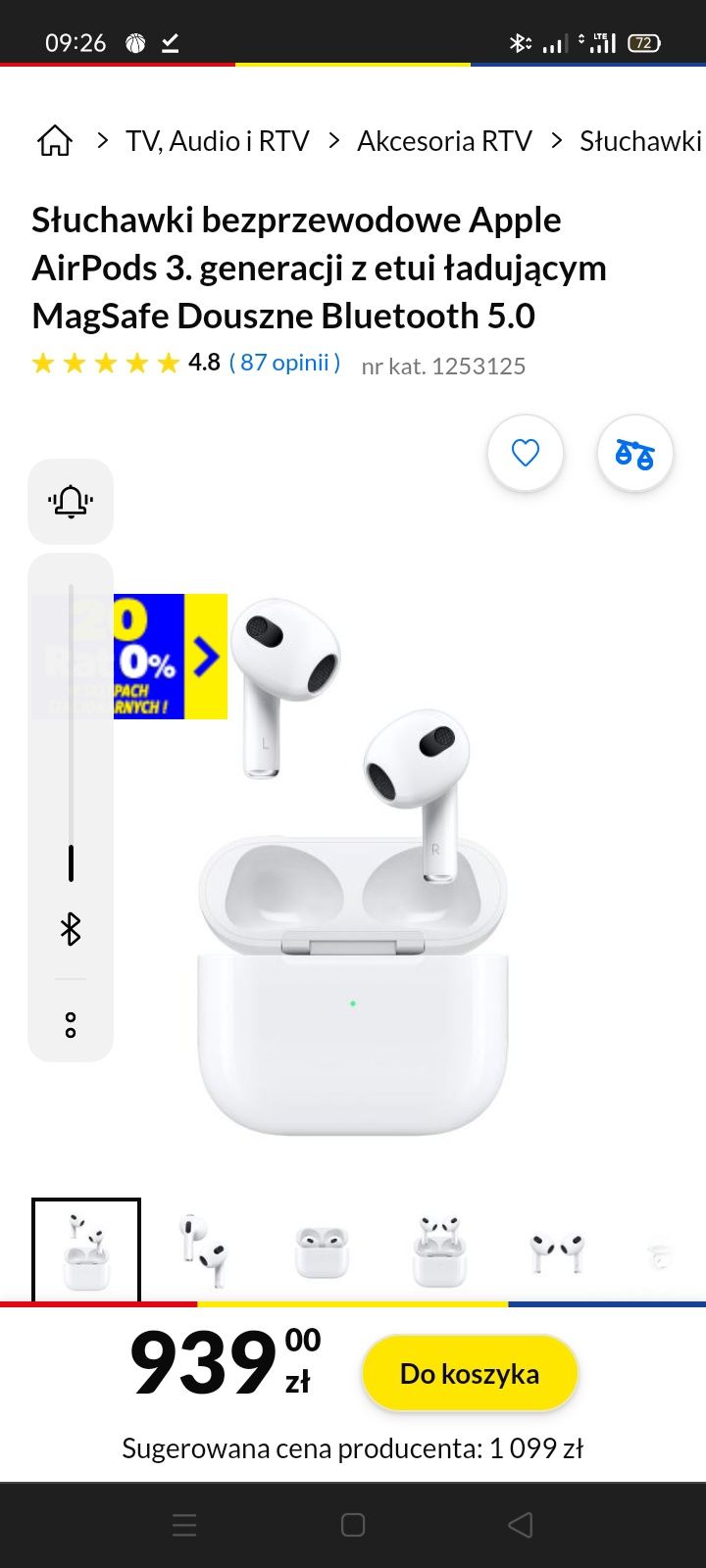The image size is (706, 1568).
Task: Add to cart with Do koszyka
Action: [470, 1374]
